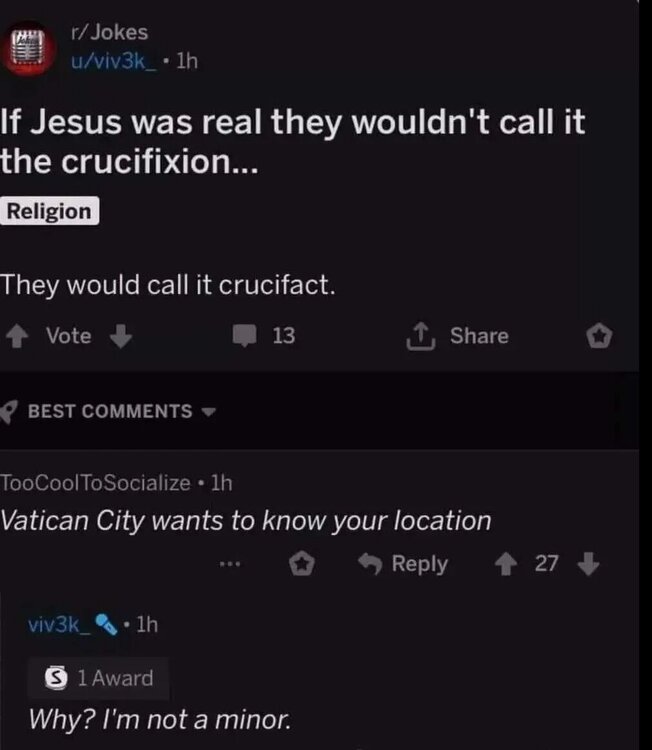The width and height of the screenshot is (652, 750).
Task: Downvote the crucifixion joke post
Action: coord(121,336)
